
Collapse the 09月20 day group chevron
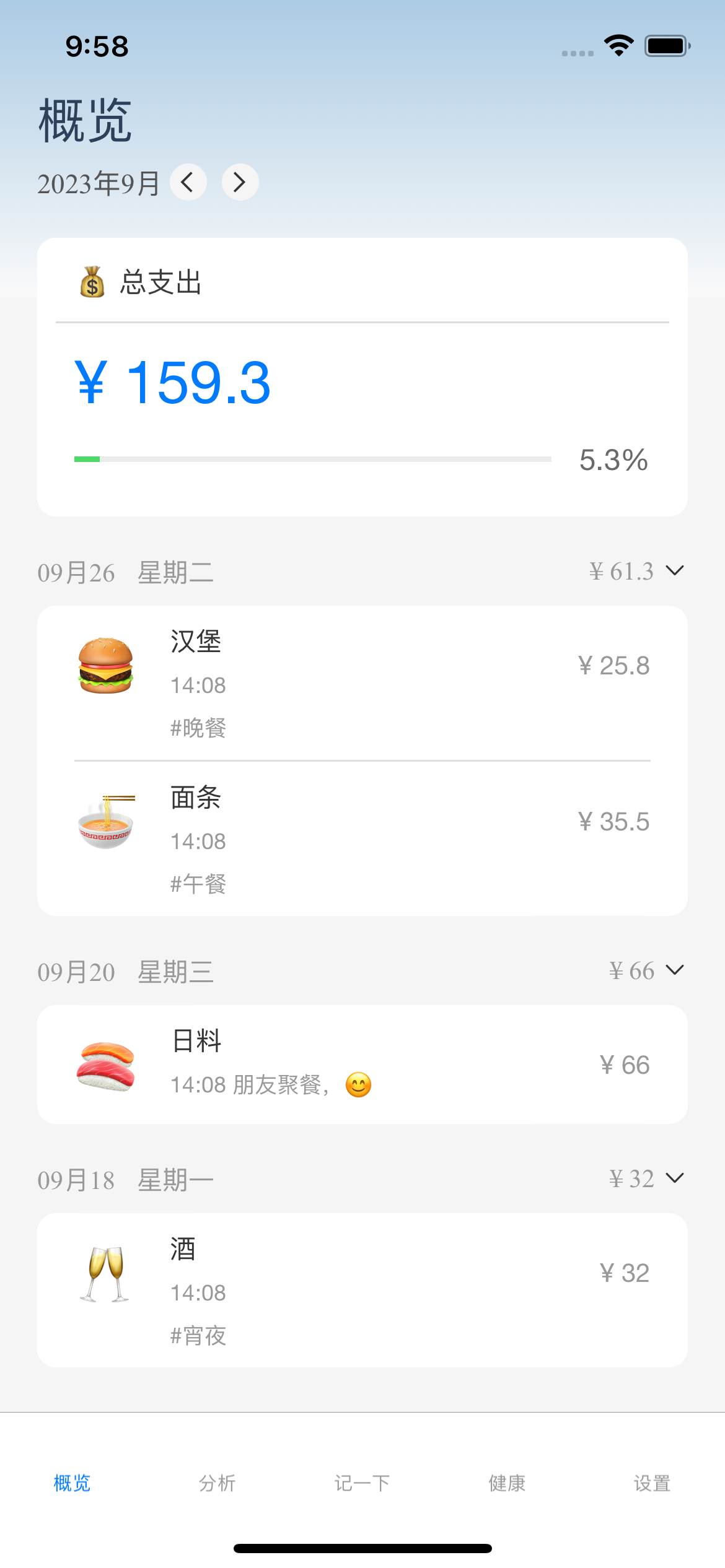coord(675,970)
